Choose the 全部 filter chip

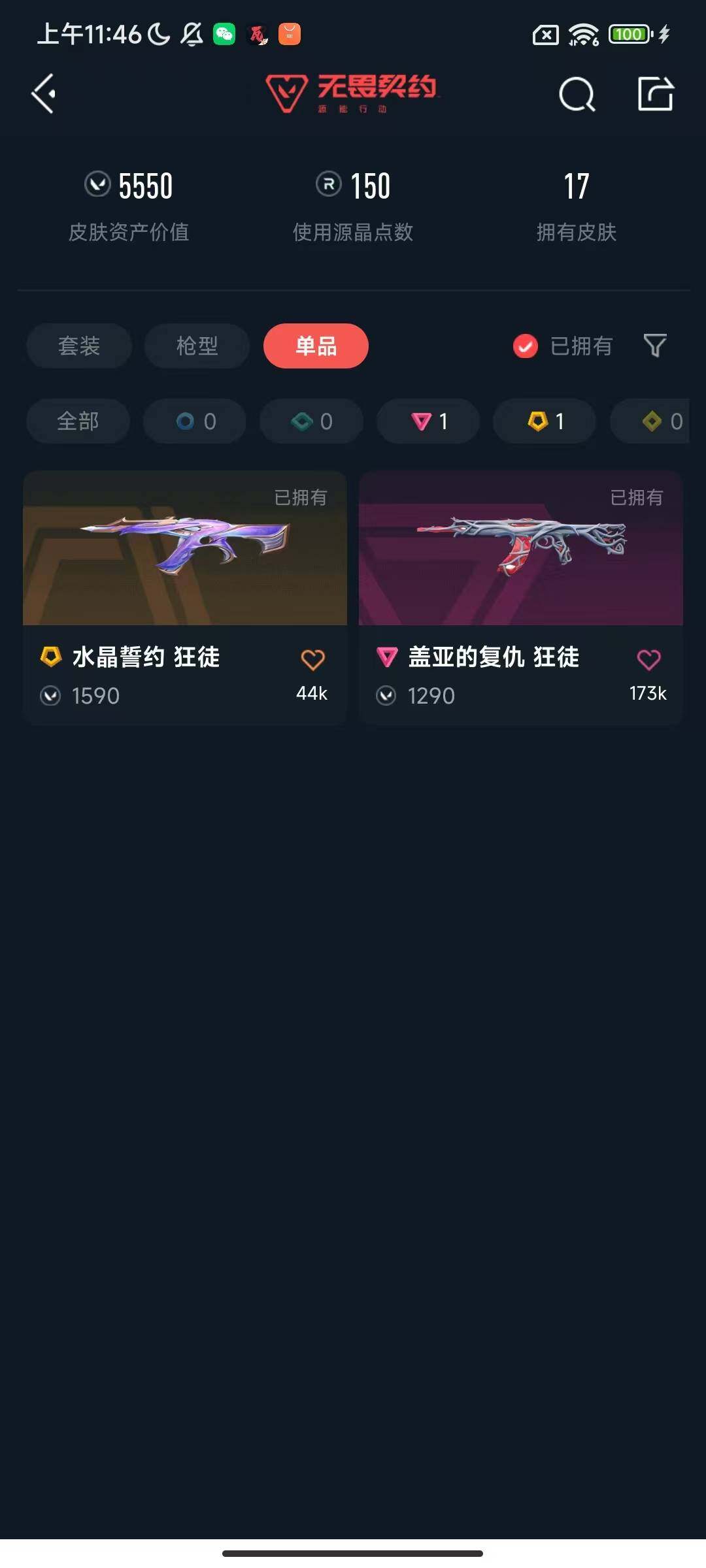pyautogui.click(x=77, y=421)
